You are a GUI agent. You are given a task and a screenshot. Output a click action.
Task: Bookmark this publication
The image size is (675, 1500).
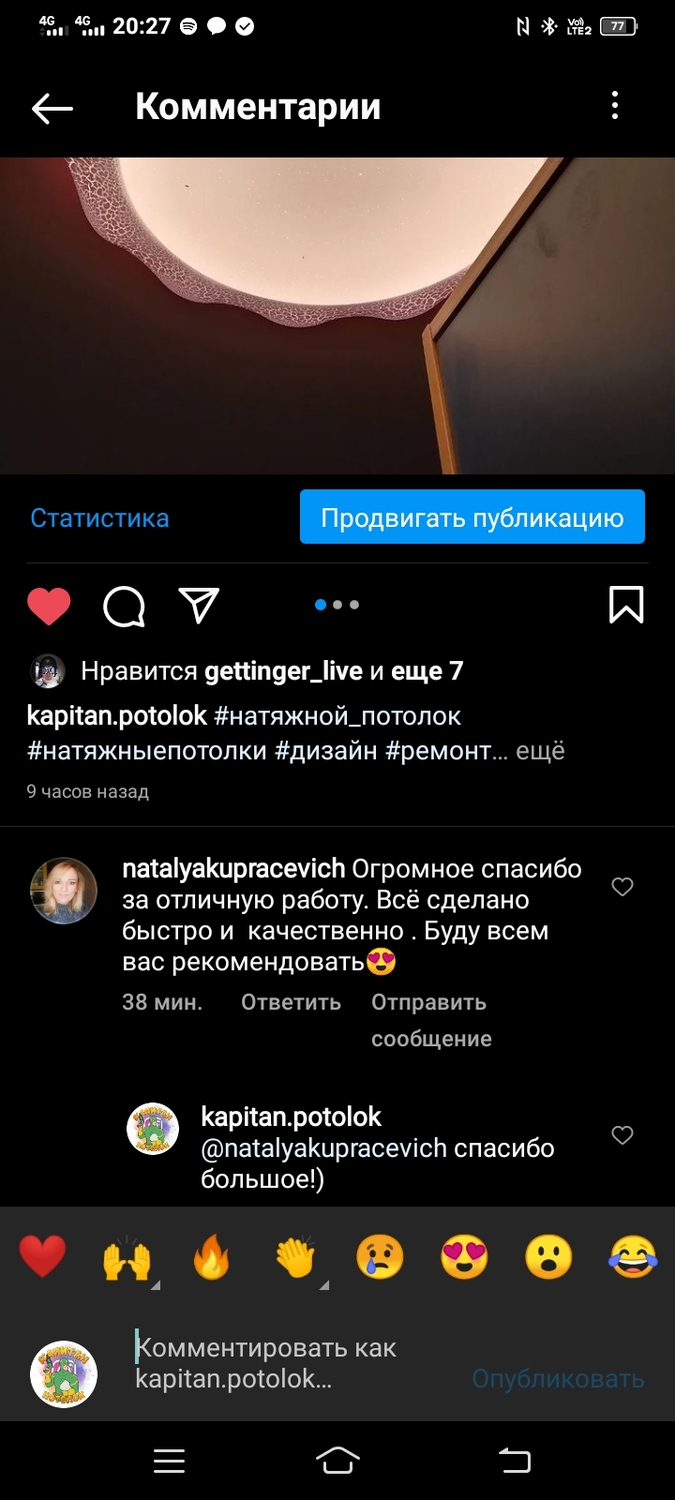(626, 605)
